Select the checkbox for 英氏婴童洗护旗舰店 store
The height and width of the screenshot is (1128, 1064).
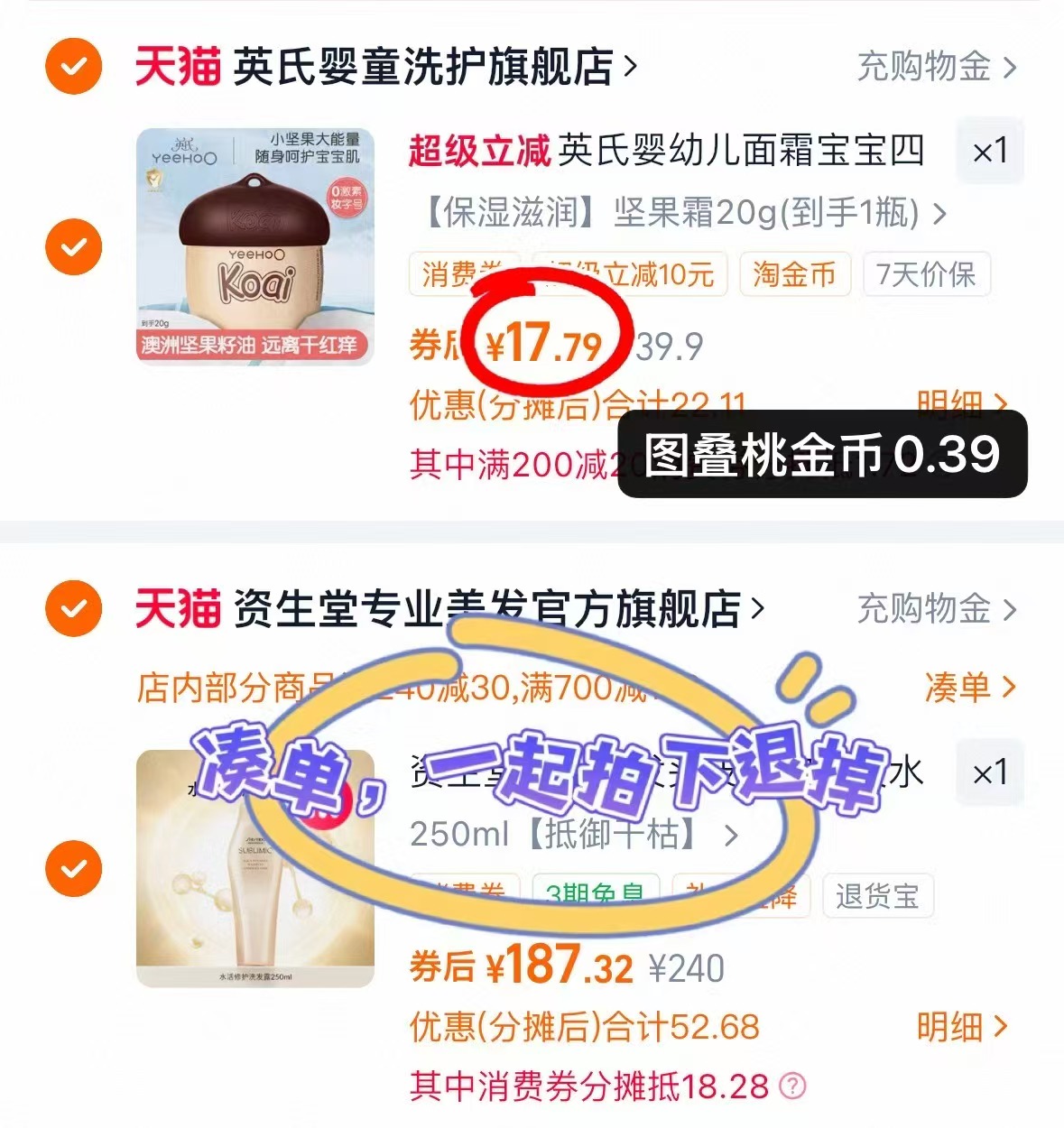pos(72,64)
